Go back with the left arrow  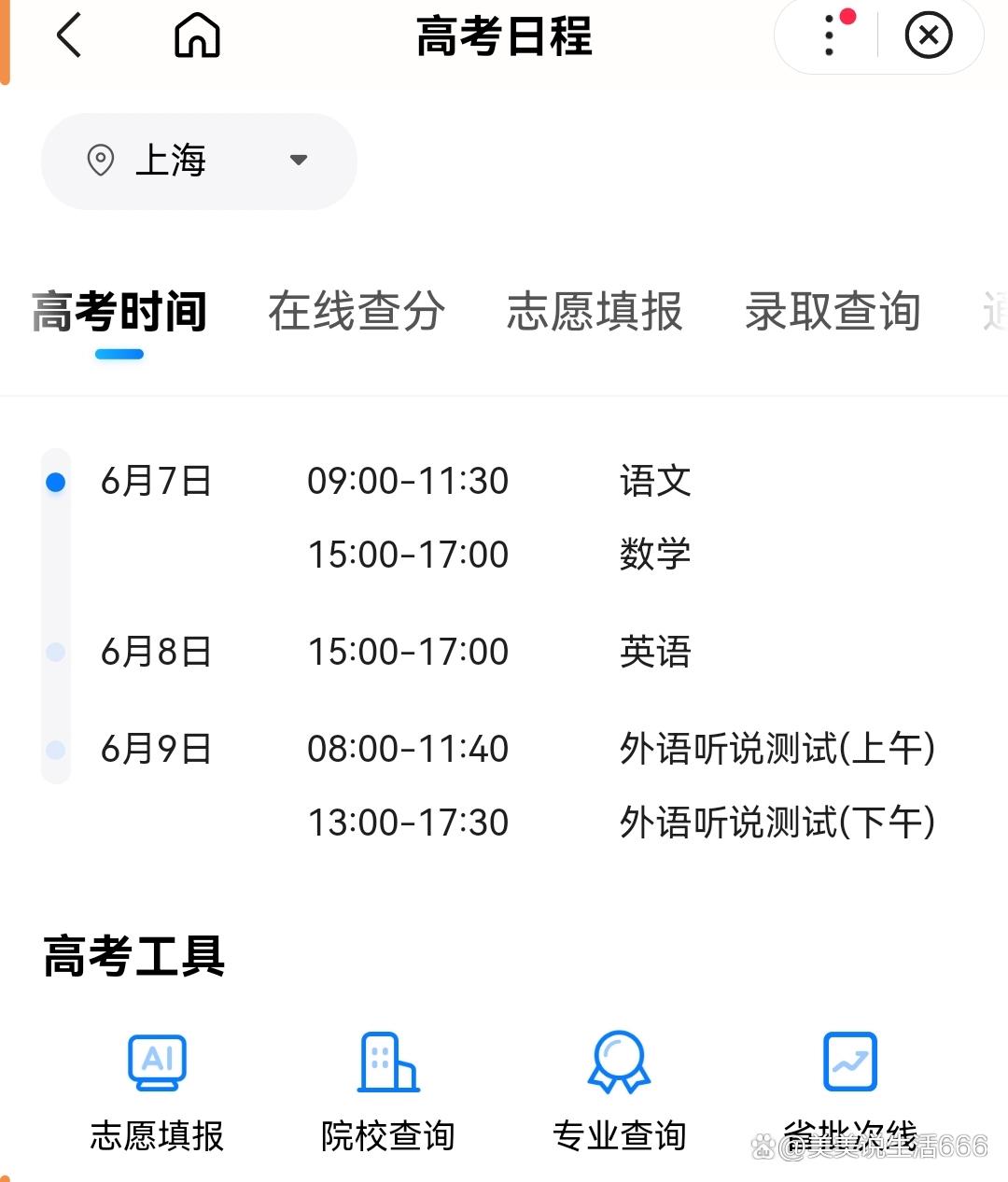click(x=70, y=35)
